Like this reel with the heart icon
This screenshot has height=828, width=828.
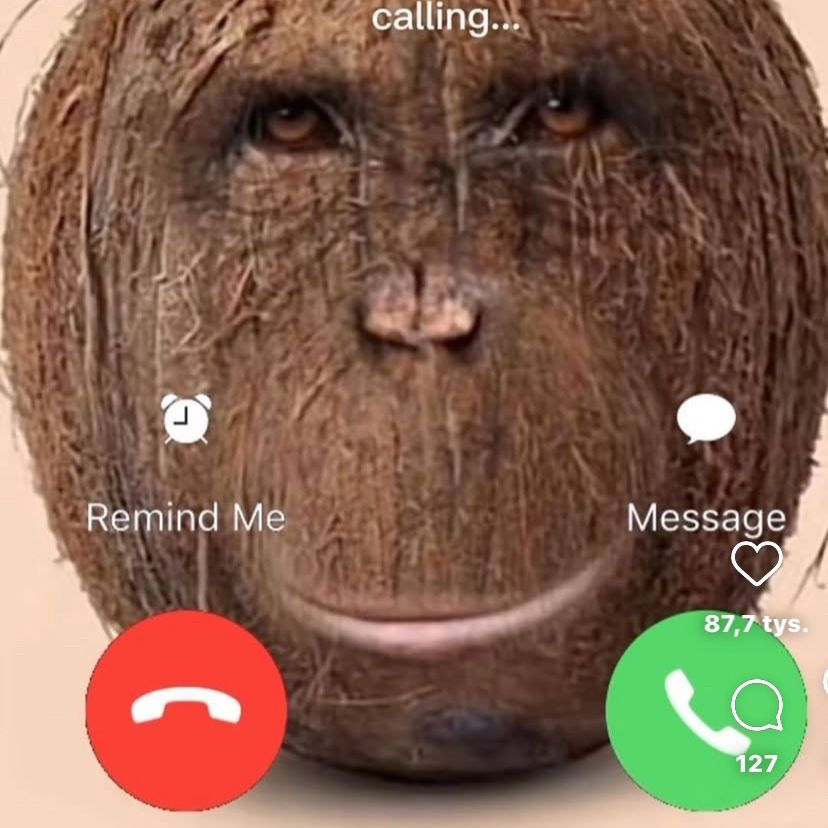756,564
